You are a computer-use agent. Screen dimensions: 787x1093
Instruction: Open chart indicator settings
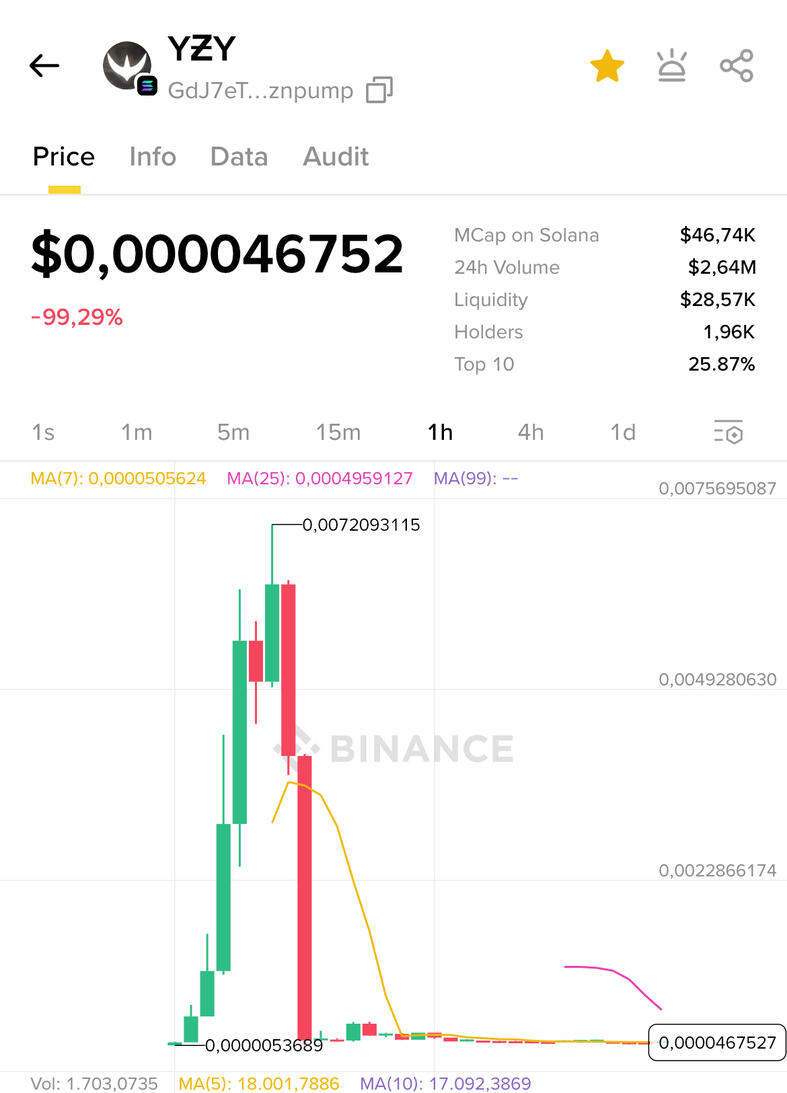coord(728,432)
